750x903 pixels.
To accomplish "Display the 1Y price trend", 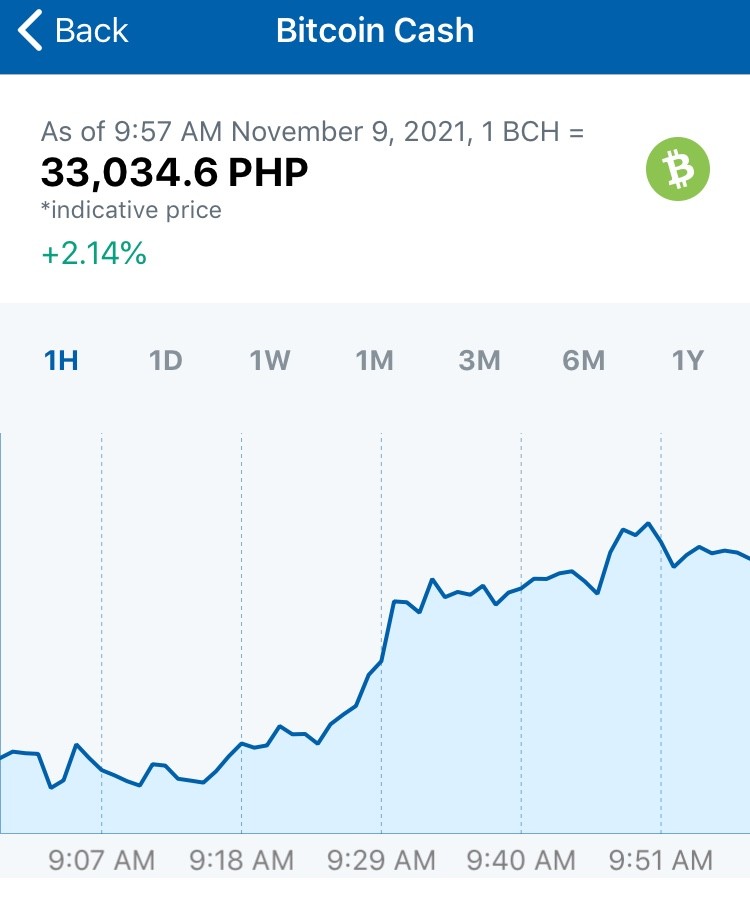I will [x=688, y=361].
